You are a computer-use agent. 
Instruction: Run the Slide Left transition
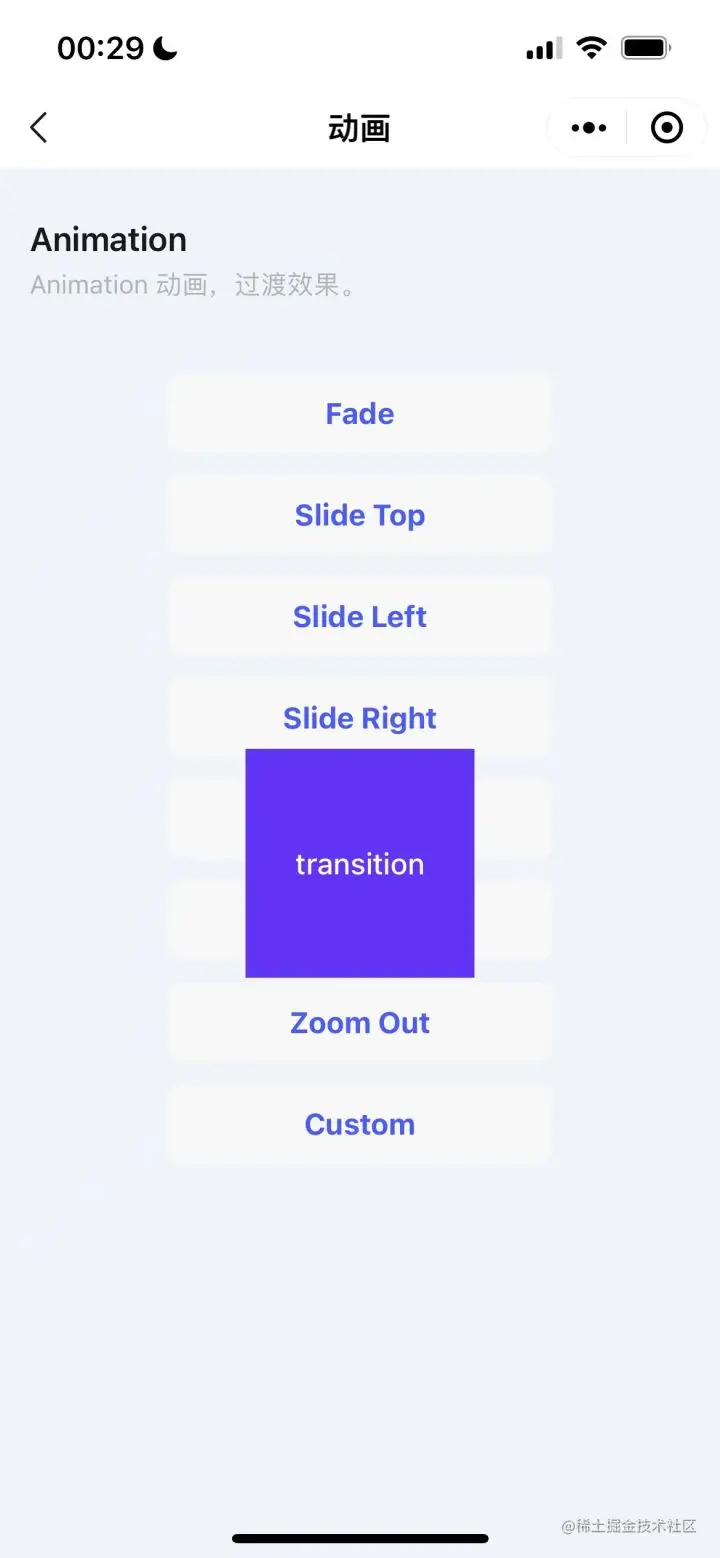(360, 616)
